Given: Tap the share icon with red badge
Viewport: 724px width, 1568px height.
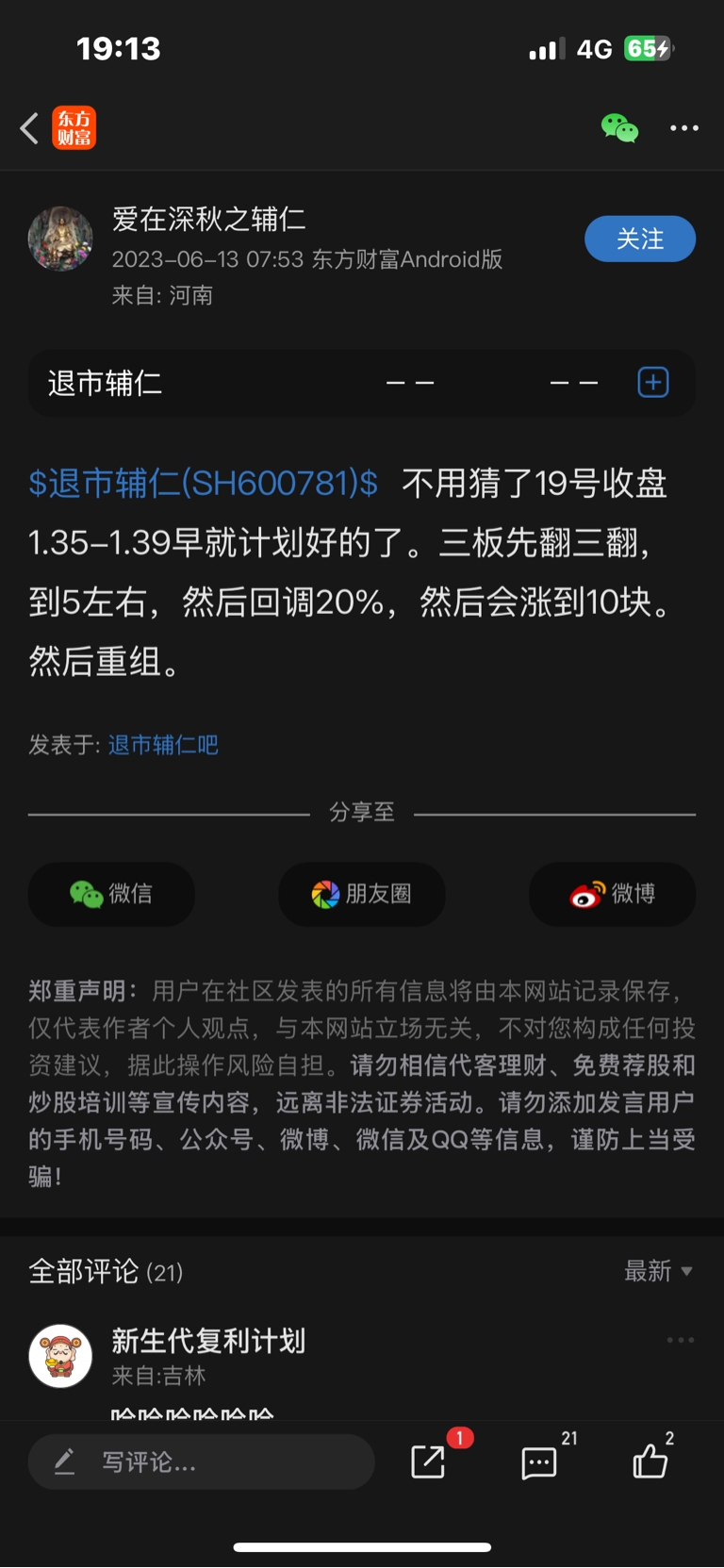Looking at the screenshot, I should pyautogui.click(x=429, y=1461).
